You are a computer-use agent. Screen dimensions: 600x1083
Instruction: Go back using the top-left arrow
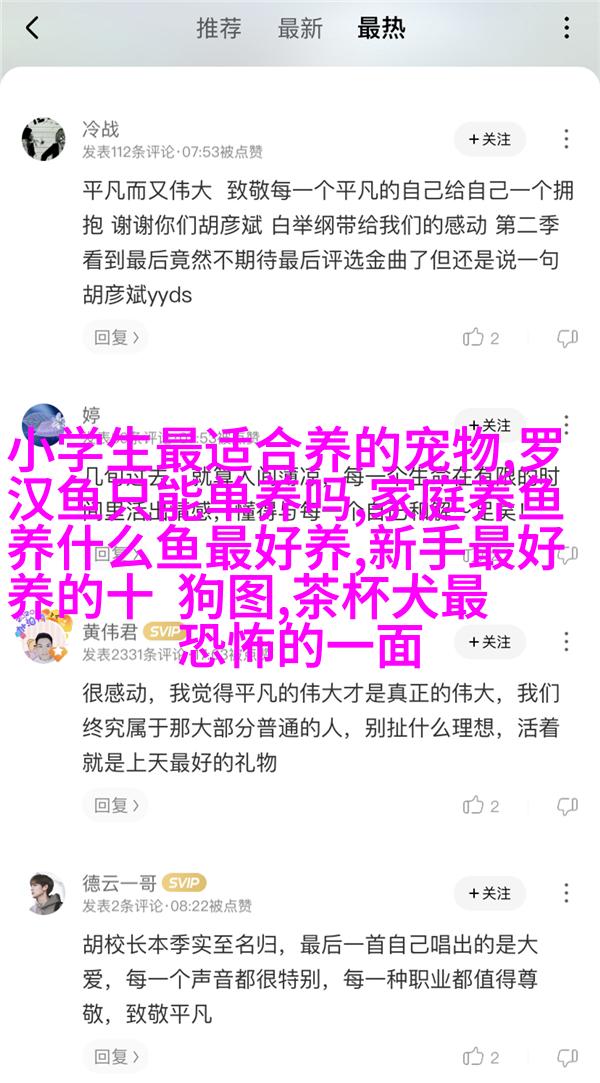click(32, 28)
